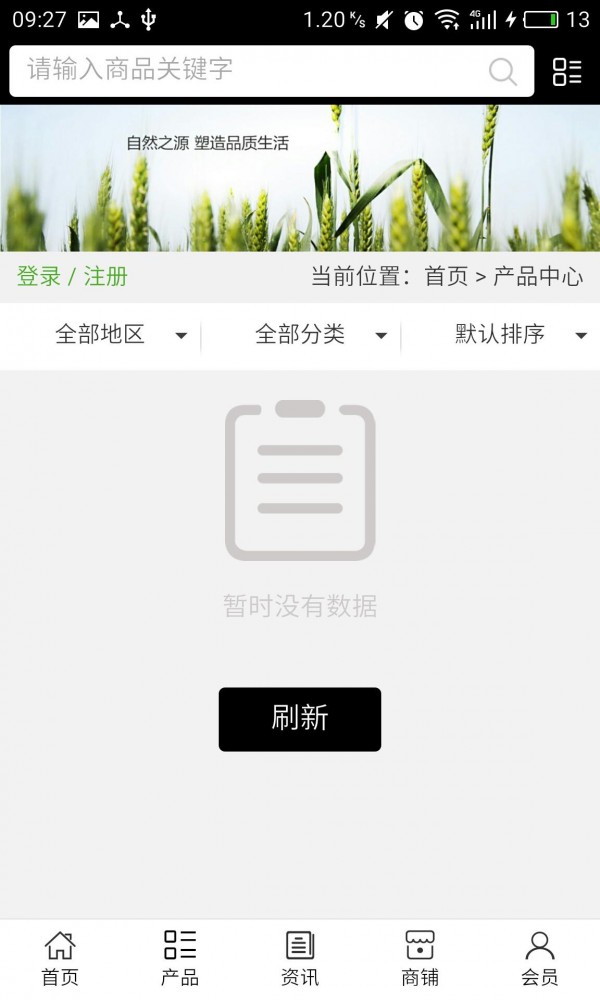
Task: Expand the 全部分类 category dropdown
Action: coord(320,335)
